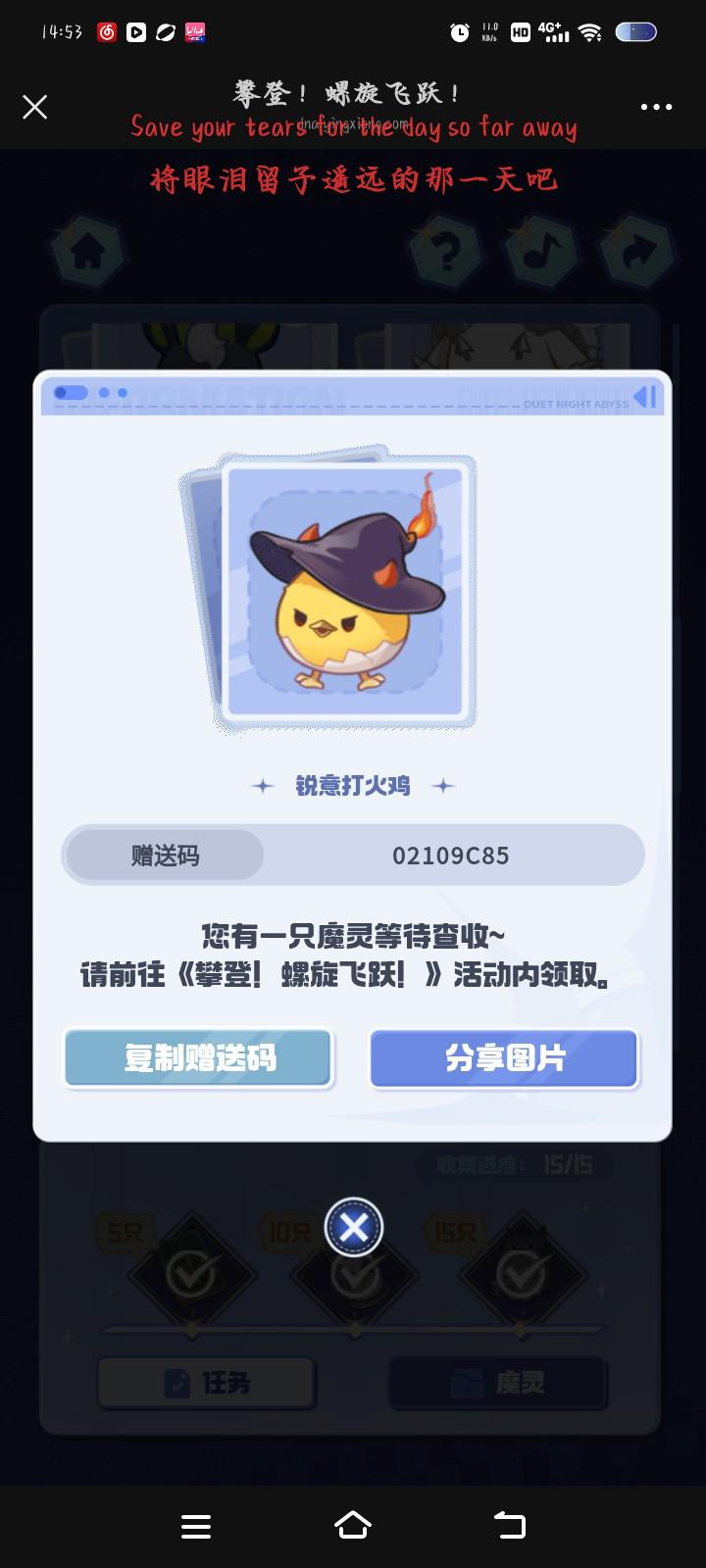Dismiss the popup with the round X button
This screenshot has width=706, height=1568.
pyautogui.click(x=354, y=1227)
